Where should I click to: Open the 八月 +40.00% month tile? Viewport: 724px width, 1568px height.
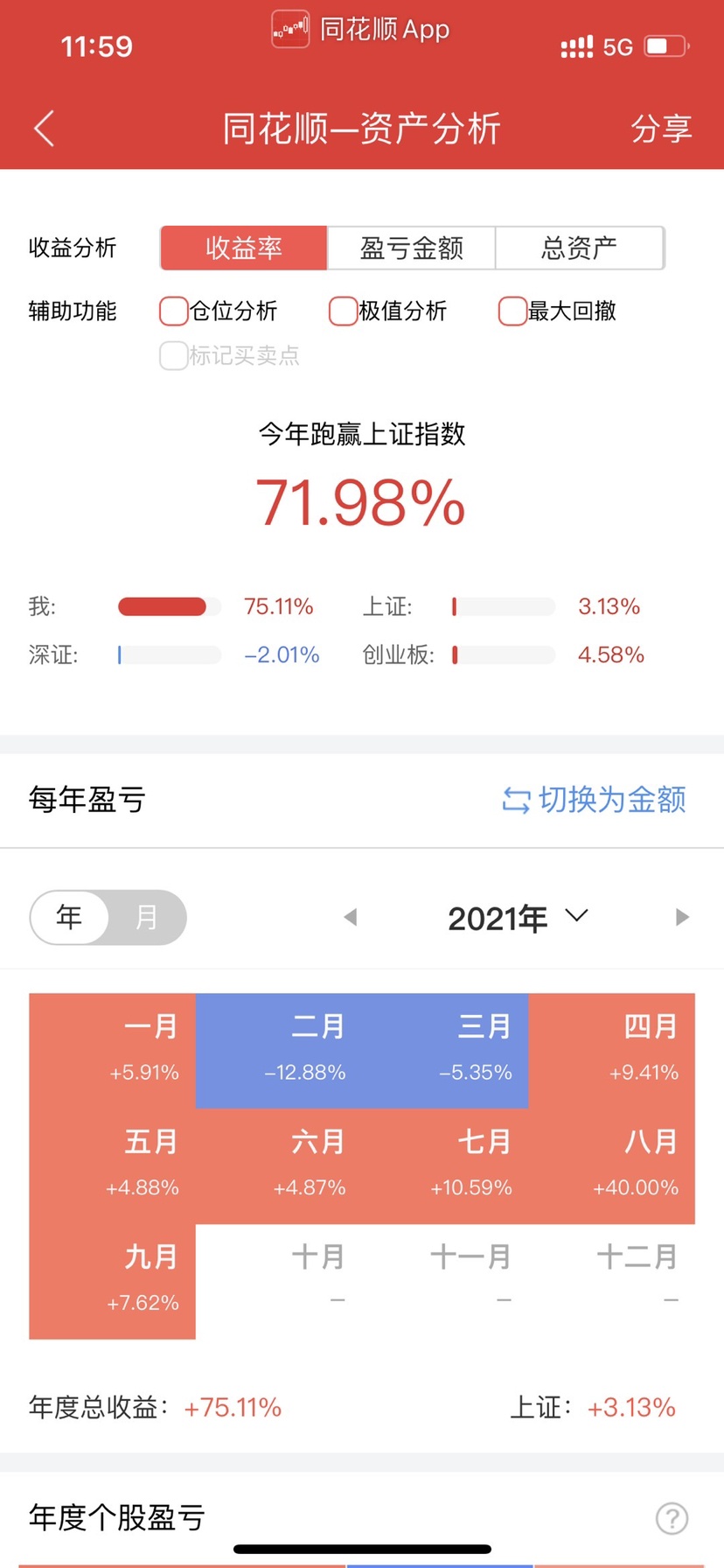point(612,1165)
